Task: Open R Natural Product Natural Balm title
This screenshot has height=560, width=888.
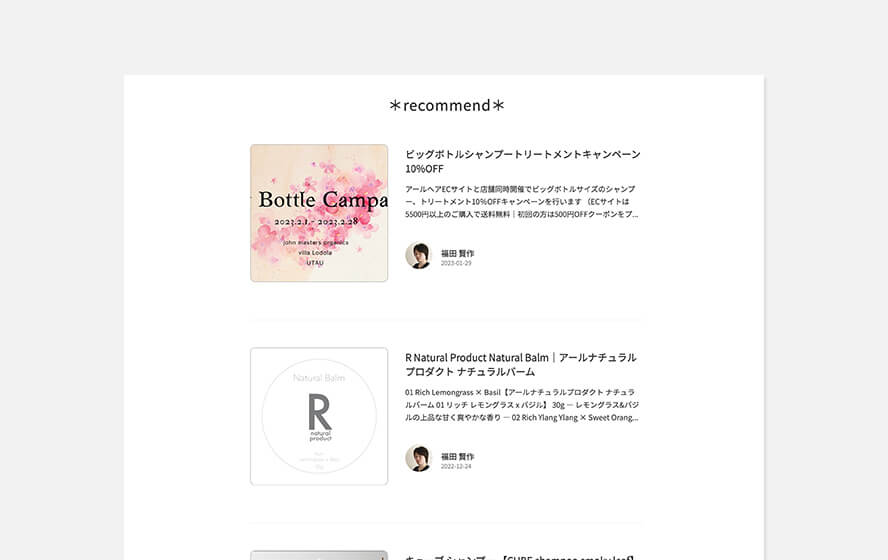Action: coord(520,364)
